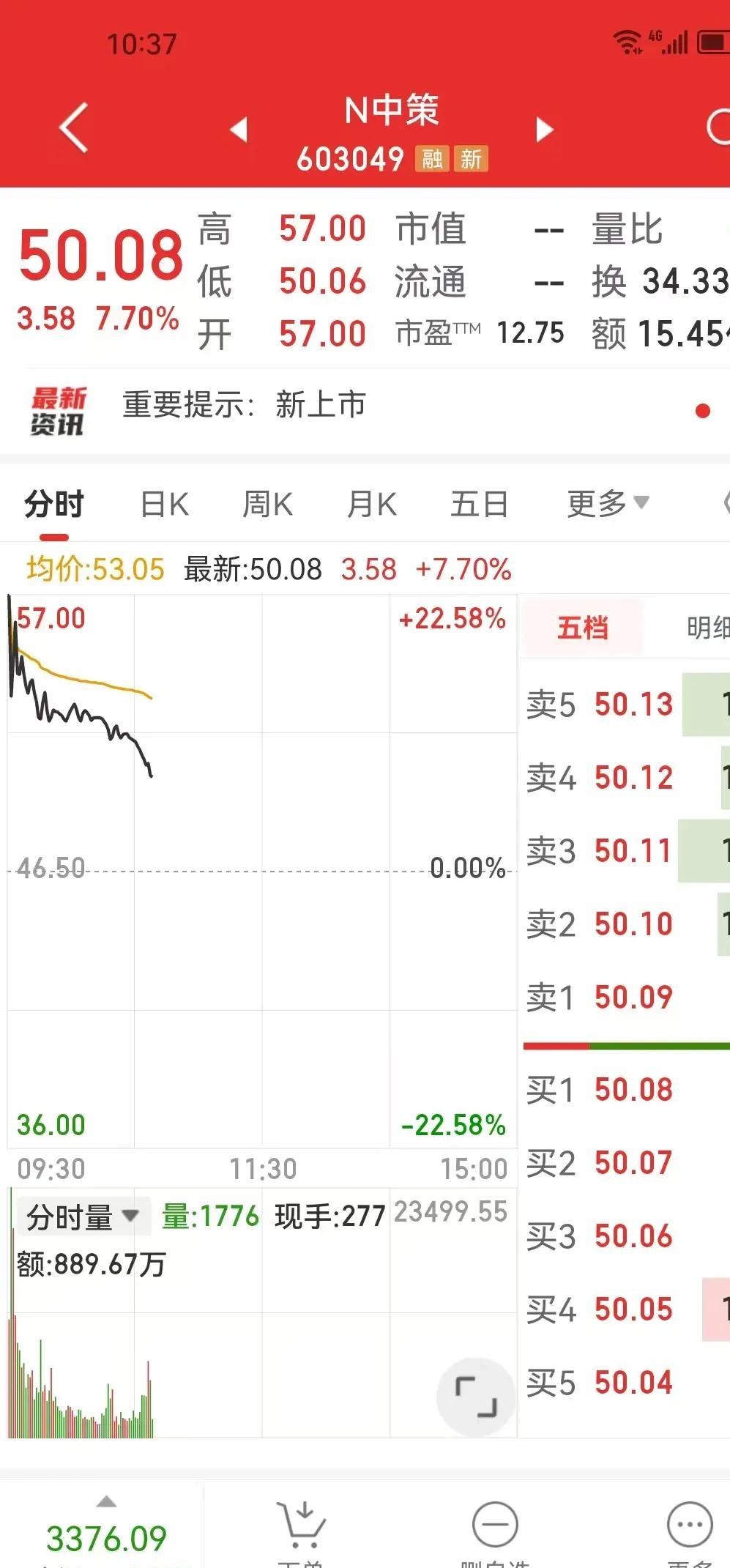Tap the fullscreen expand icon on the chart
Viewport: 730px width, 1568px height.
point(477,1396)
